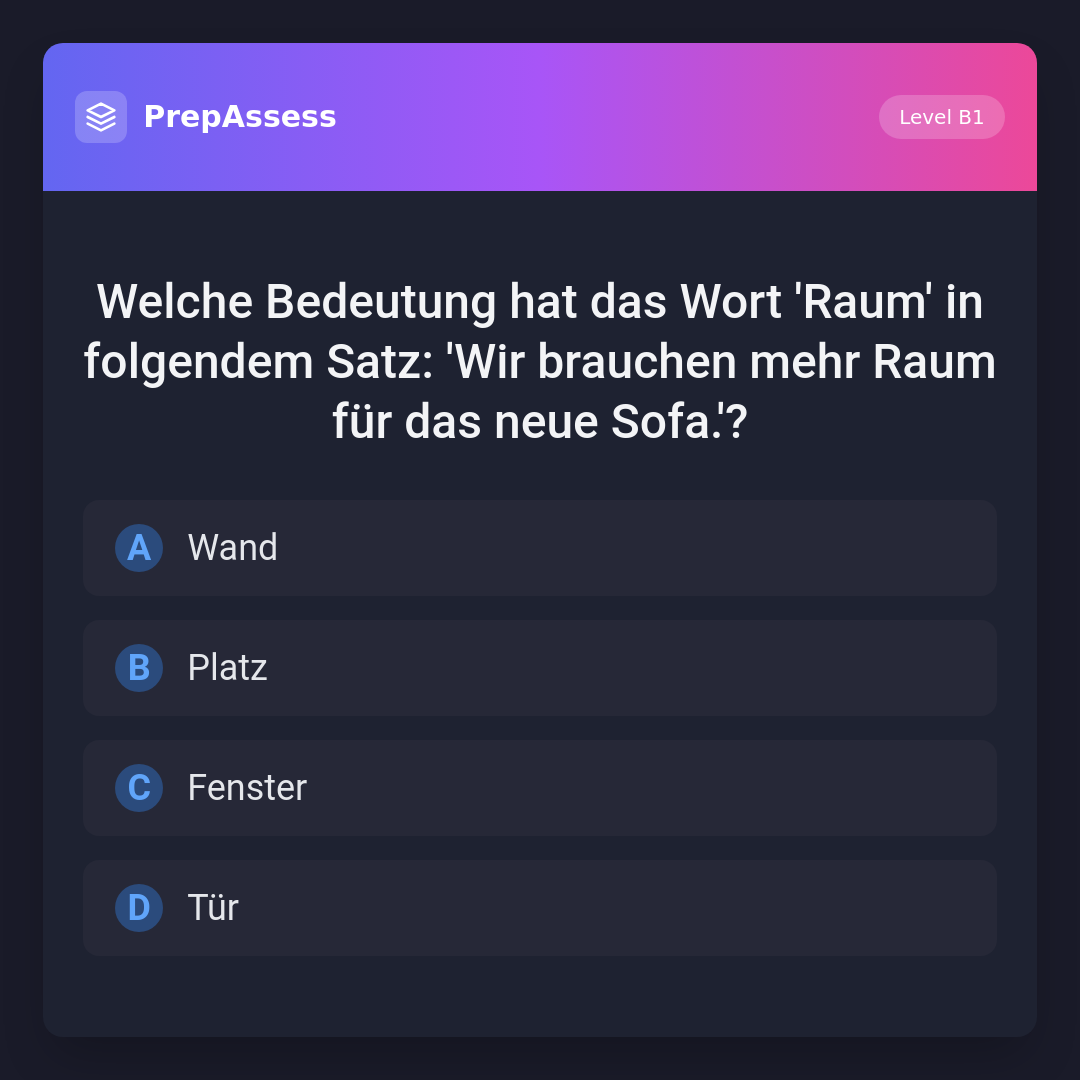Pick answer C, Fenster
The width and height of the screenshot is (1080, 1080).
click(x=539, y=788)
